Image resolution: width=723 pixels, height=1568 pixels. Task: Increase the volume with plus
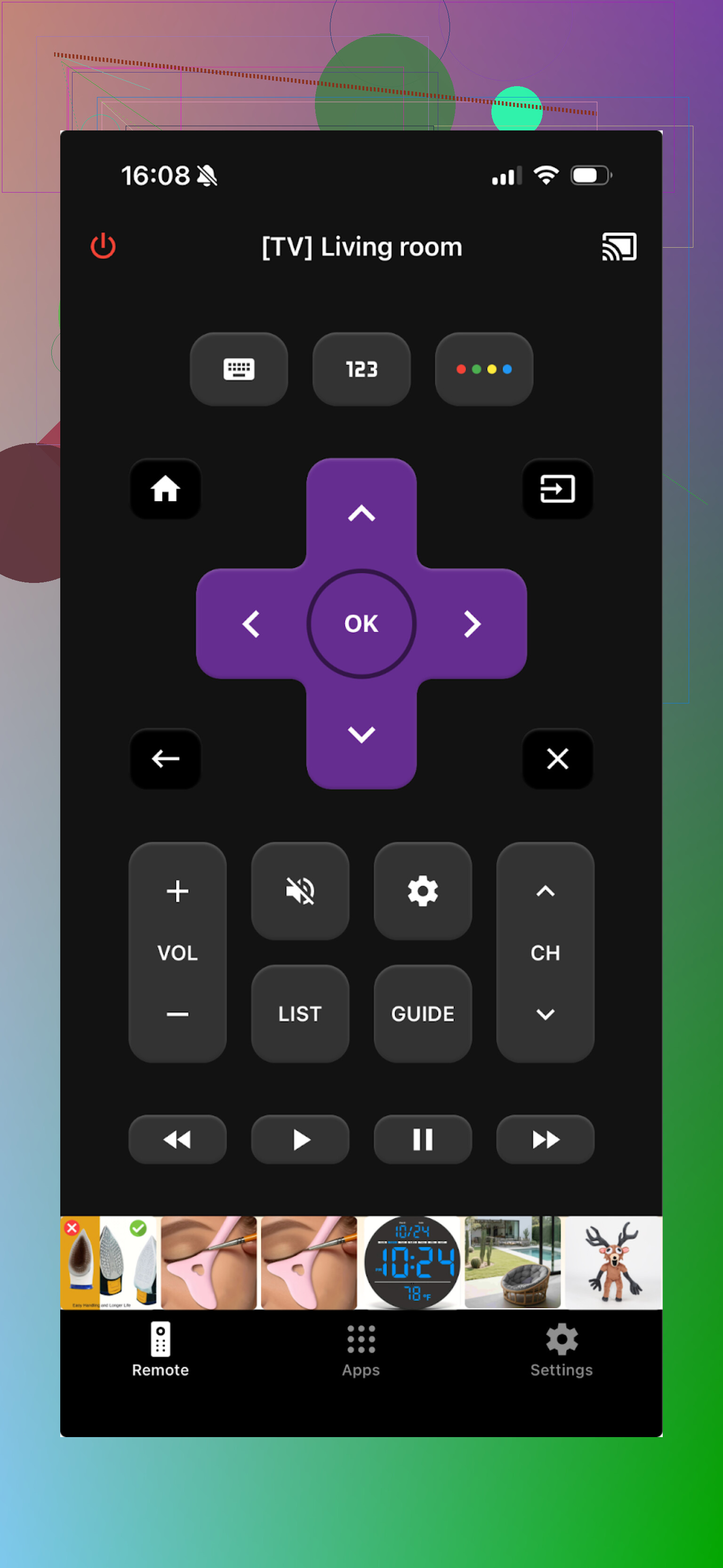178,891
